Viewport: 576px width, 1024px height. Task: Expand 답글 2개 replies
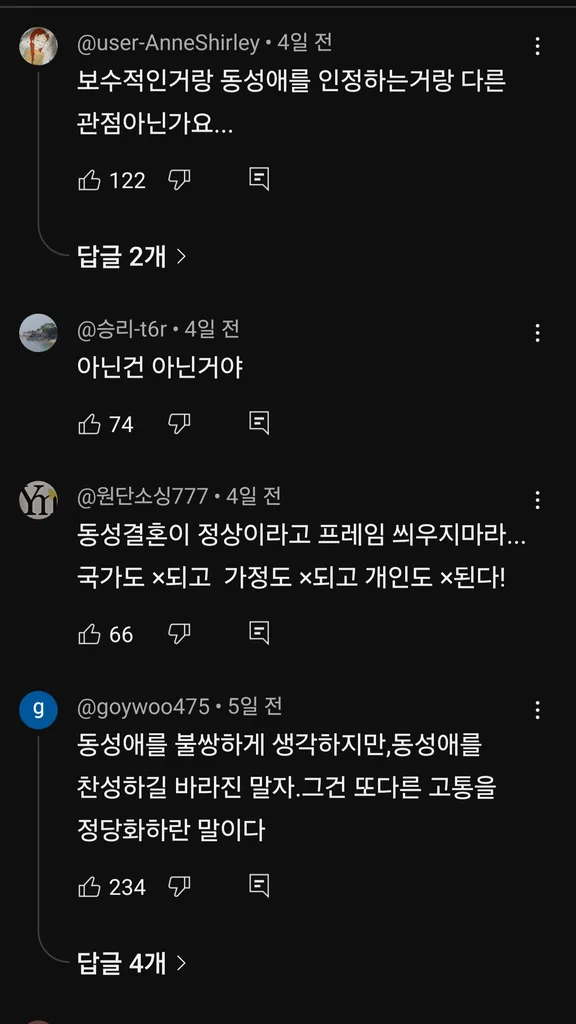(131, 257)
